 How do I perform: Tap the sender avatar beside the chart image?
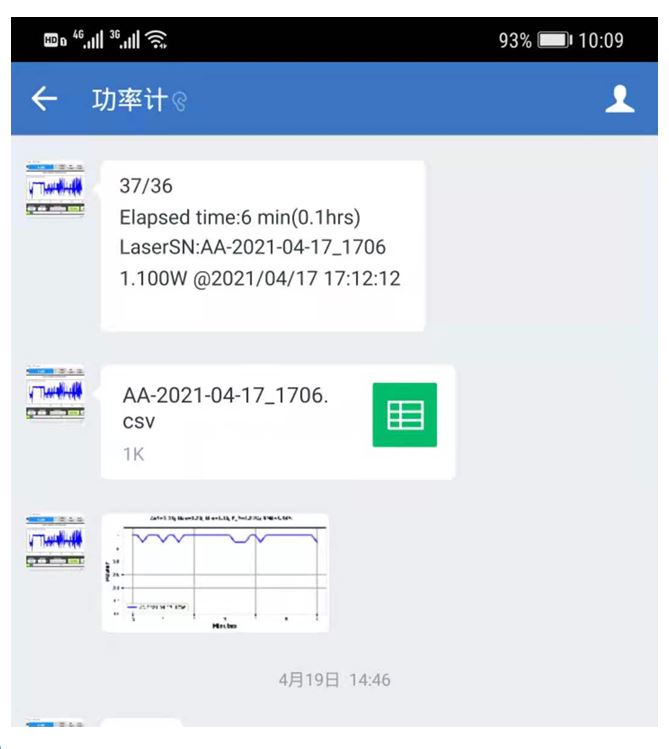tap(55, 541)
